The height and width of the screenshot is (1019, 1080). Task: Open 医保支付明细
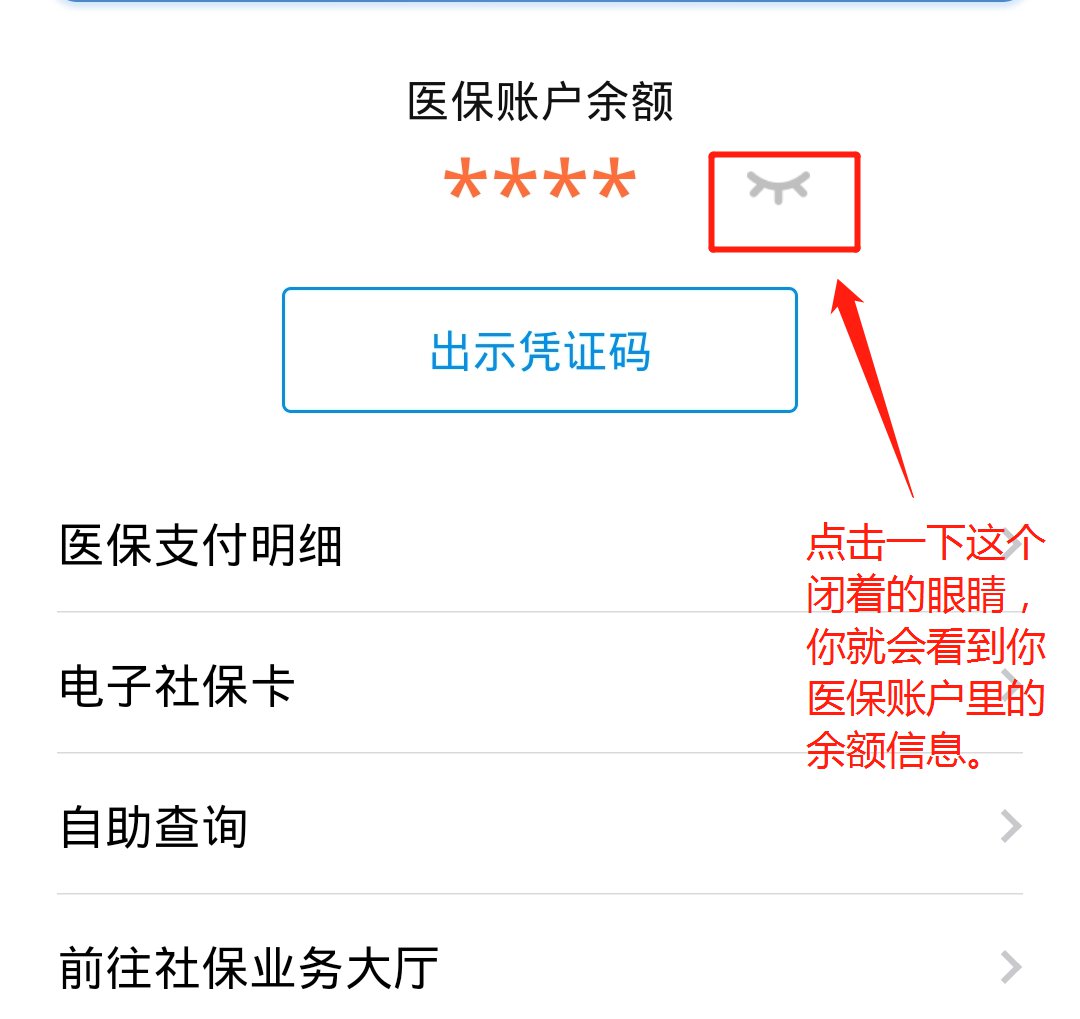tap(400, 547)
